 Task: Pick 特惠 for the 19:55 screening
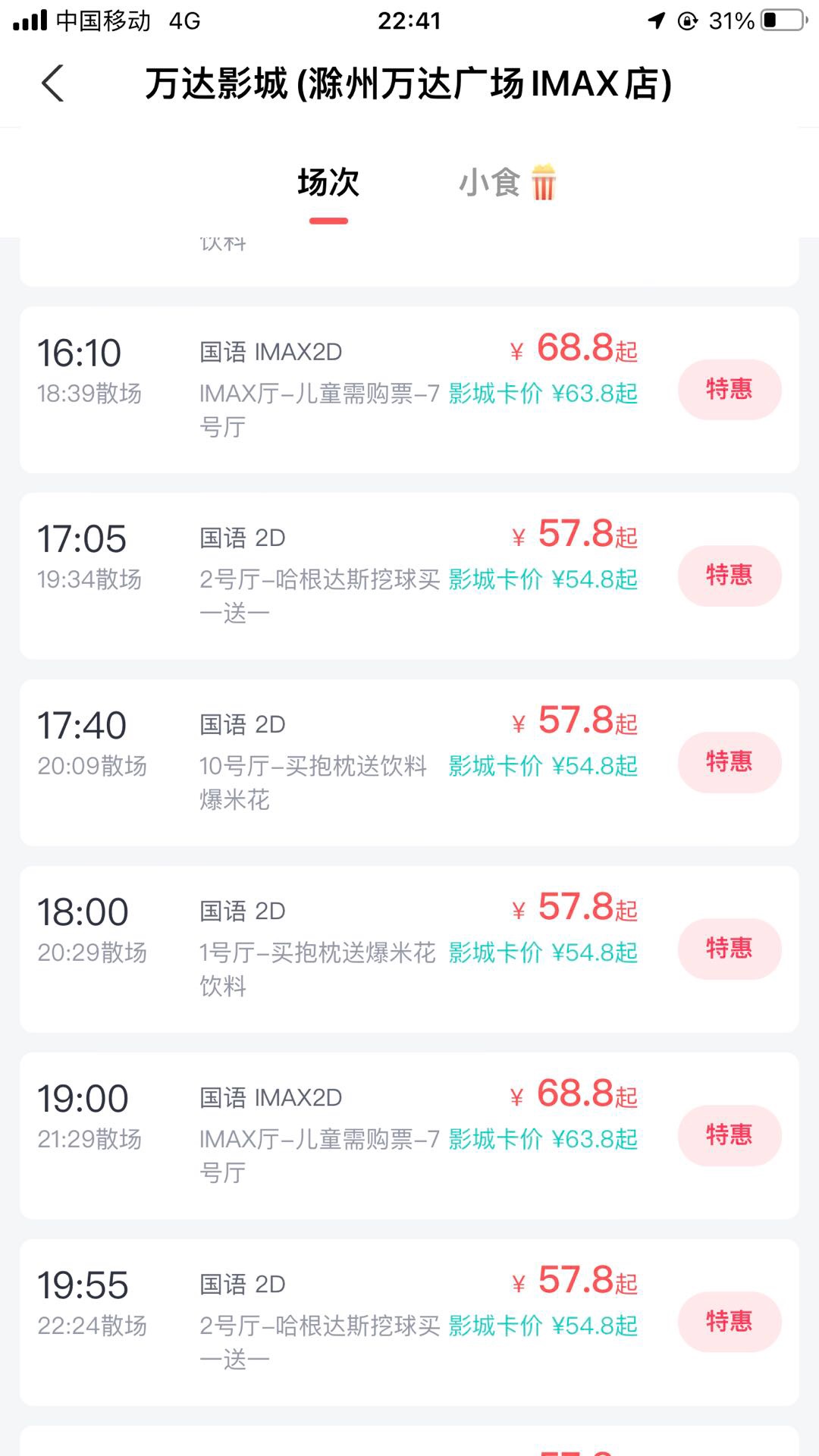tap(729, 1322)
